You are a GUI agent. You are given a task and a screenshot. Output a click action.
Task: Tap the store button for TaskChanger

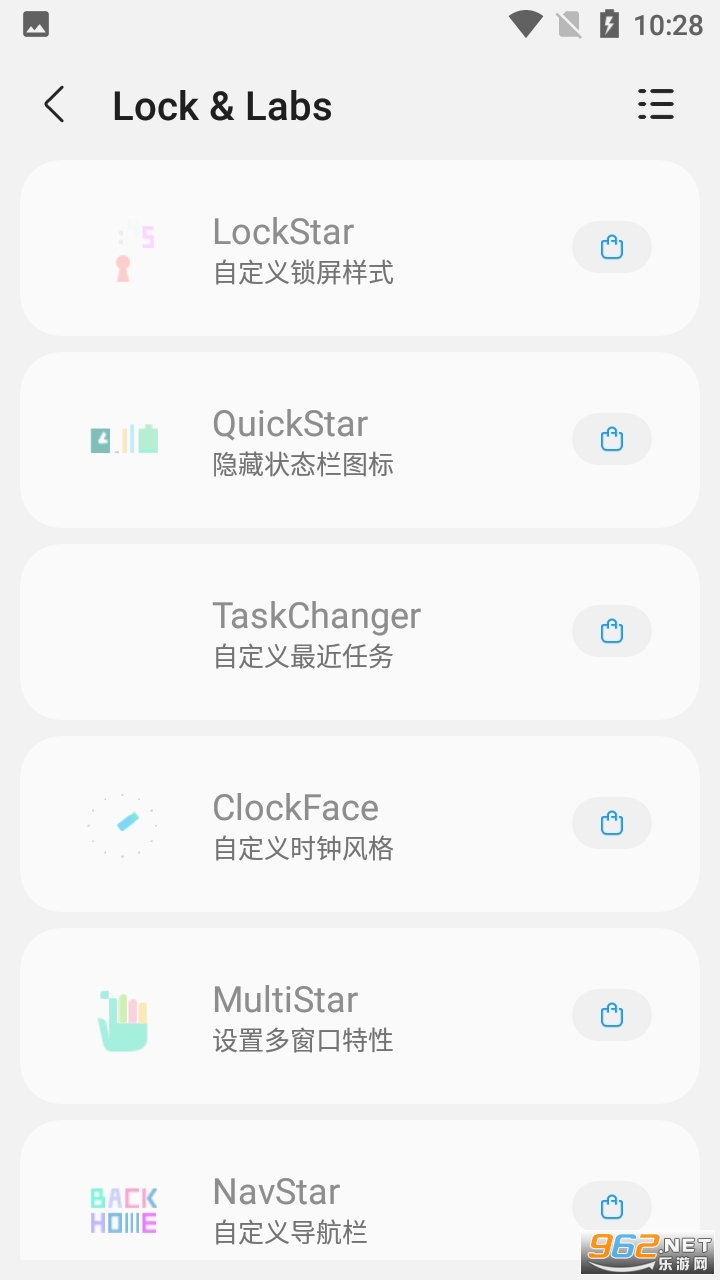pyautogui.click(x=611, y=631)
